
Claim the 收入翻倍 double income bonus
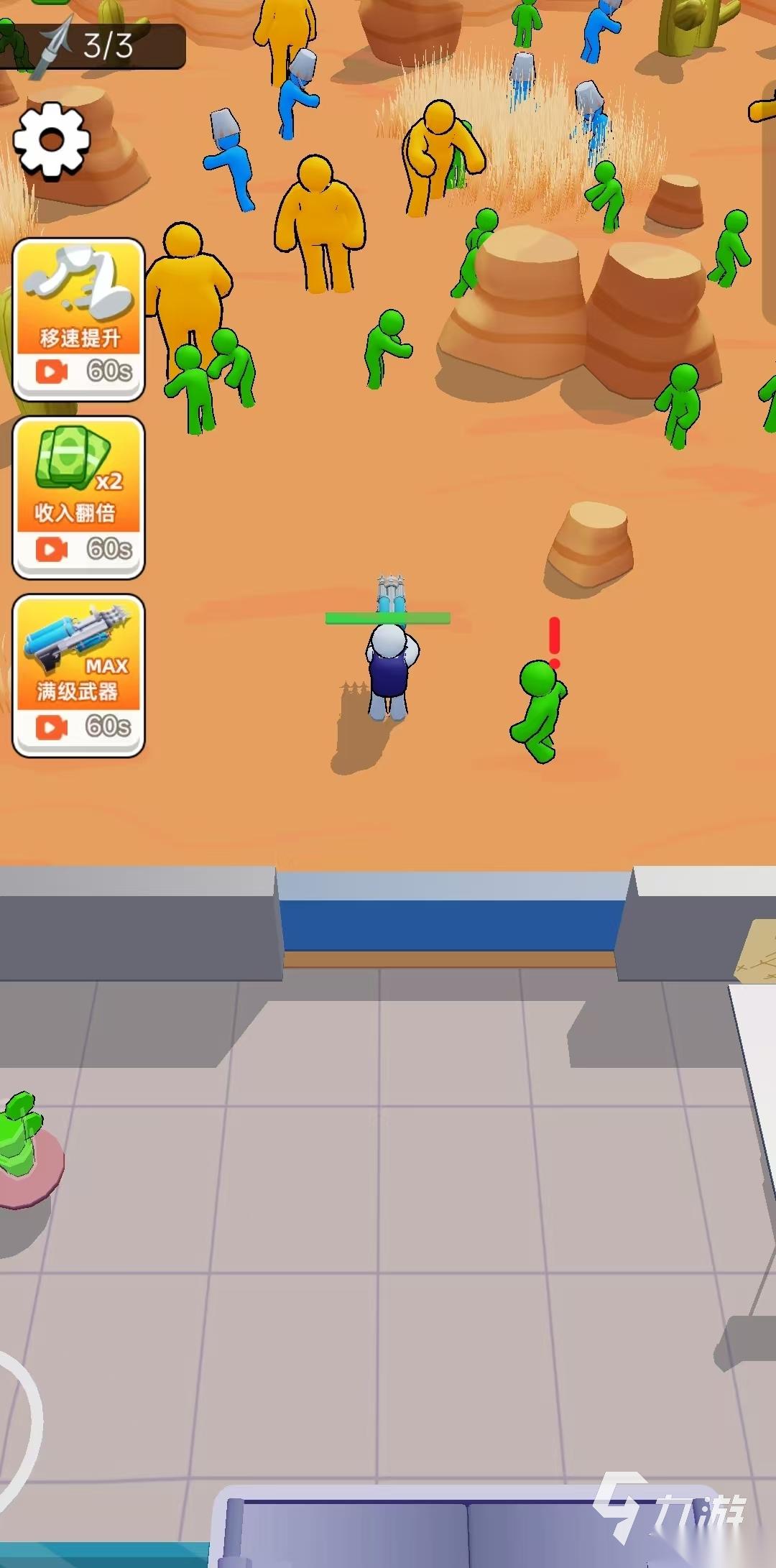click(79, 497)
